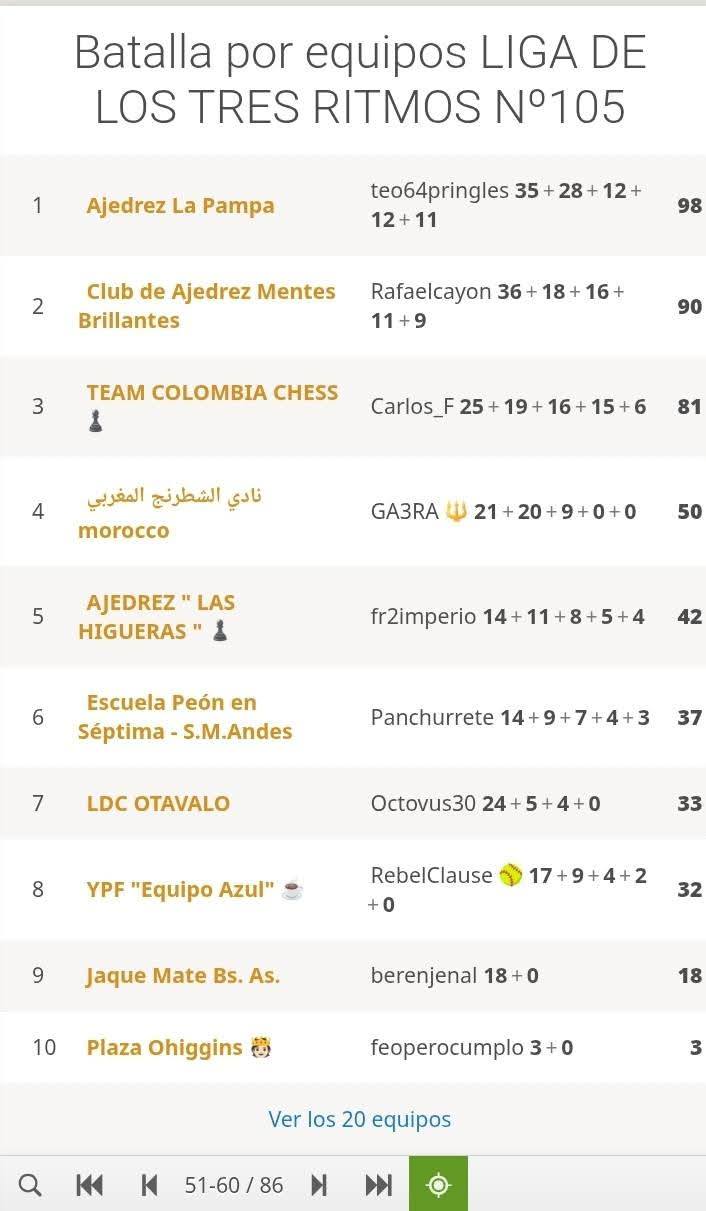View LDC OTAVALO team details

[x=158, y=803]
